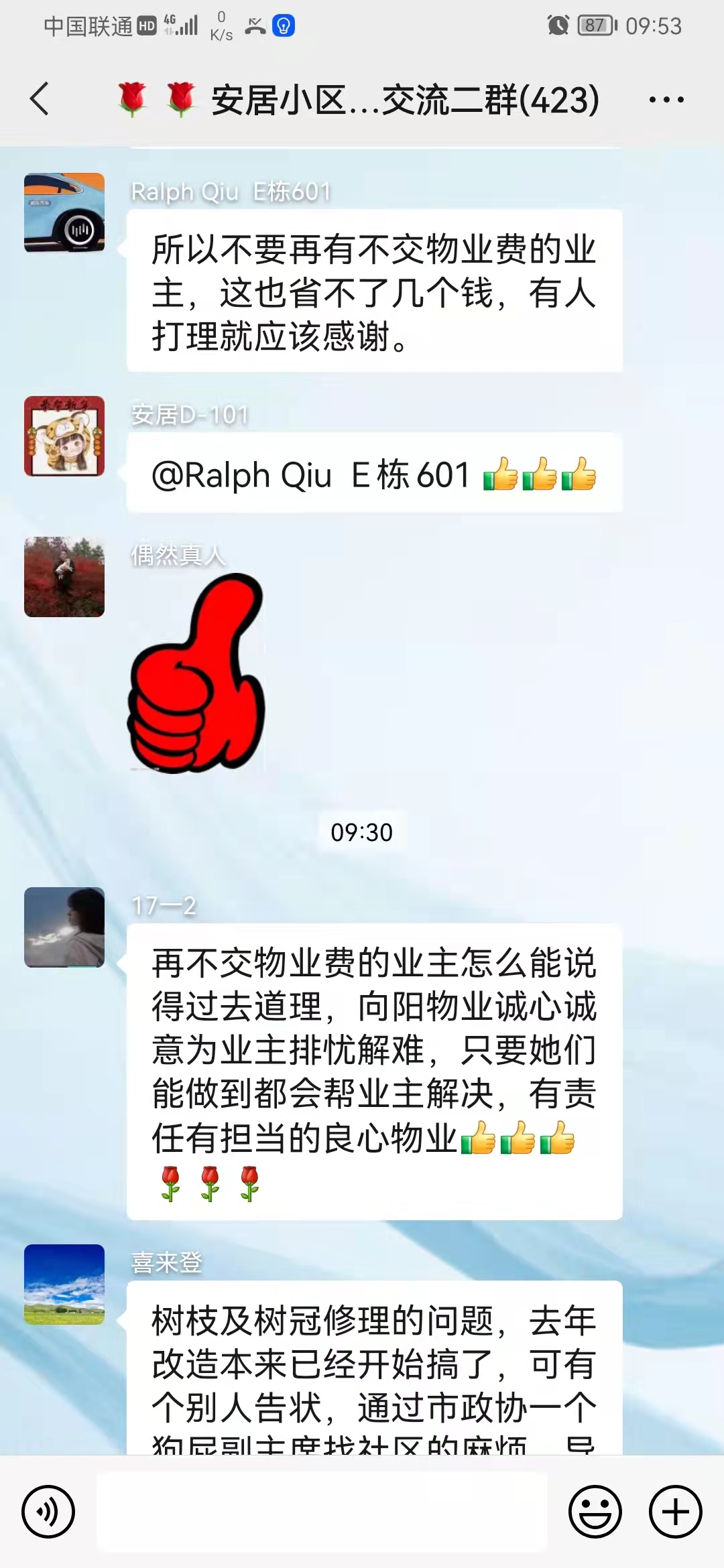Screen dimensions: 724x1568
Task: Open Ralph Qiu E栋601's avatar
Action: [x=64, y=212]
